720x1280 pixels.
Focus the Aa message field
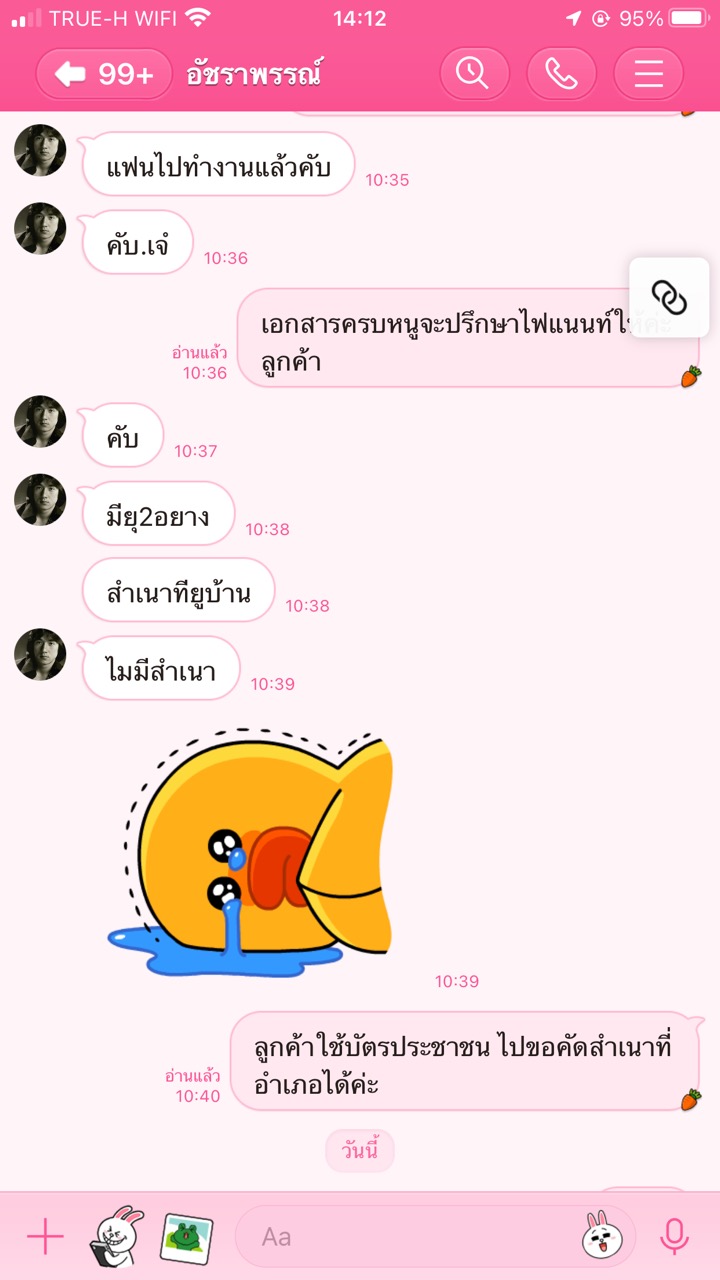coord(410,1237)
